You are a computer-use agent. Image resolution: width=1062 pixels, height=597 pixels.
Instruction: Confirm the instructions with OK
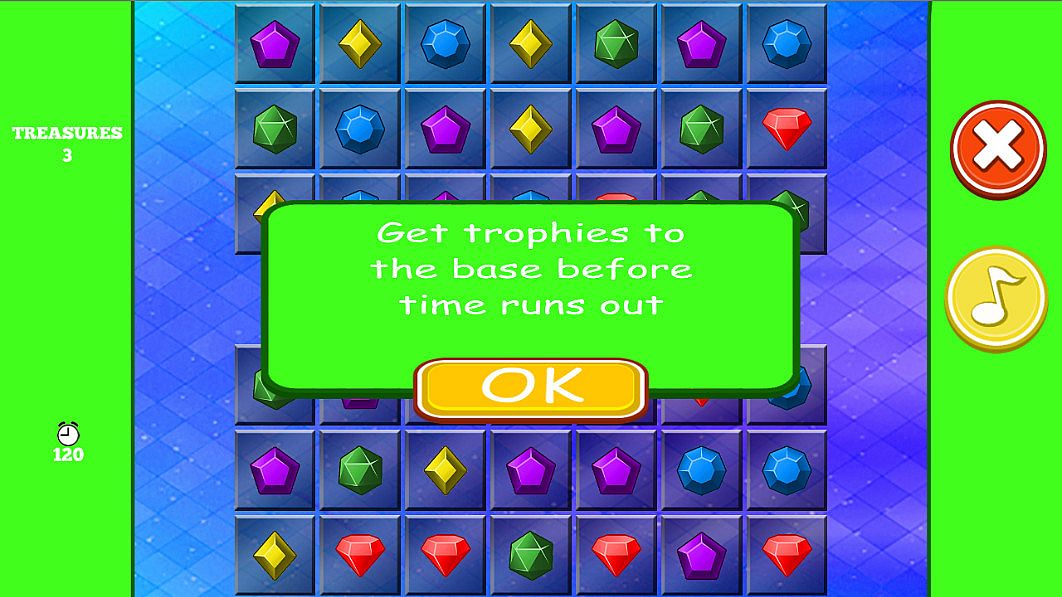coord(530,388)
